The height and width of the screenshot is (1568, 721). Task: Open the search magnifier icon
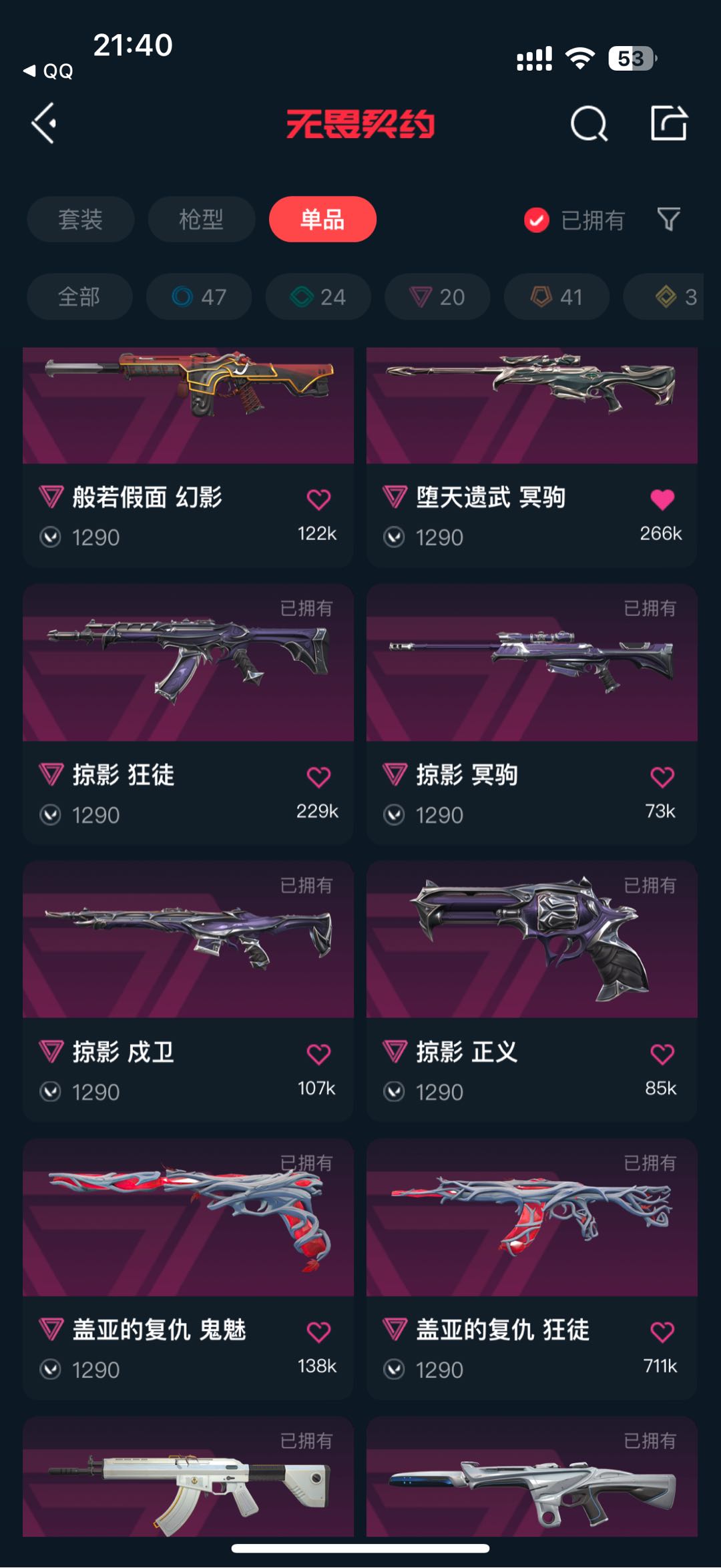pos(589,123)
